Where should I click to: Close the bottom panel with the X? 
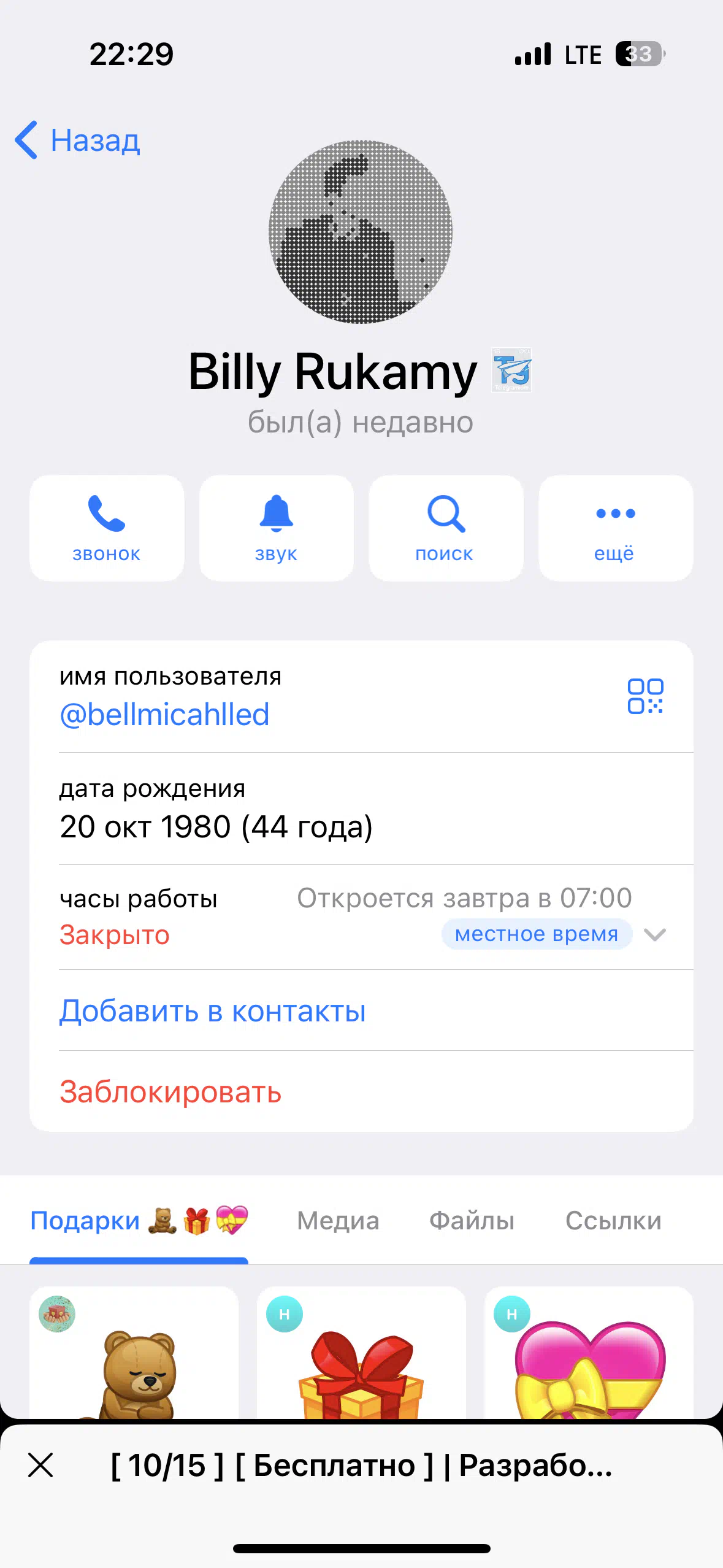coord(40,1466)
